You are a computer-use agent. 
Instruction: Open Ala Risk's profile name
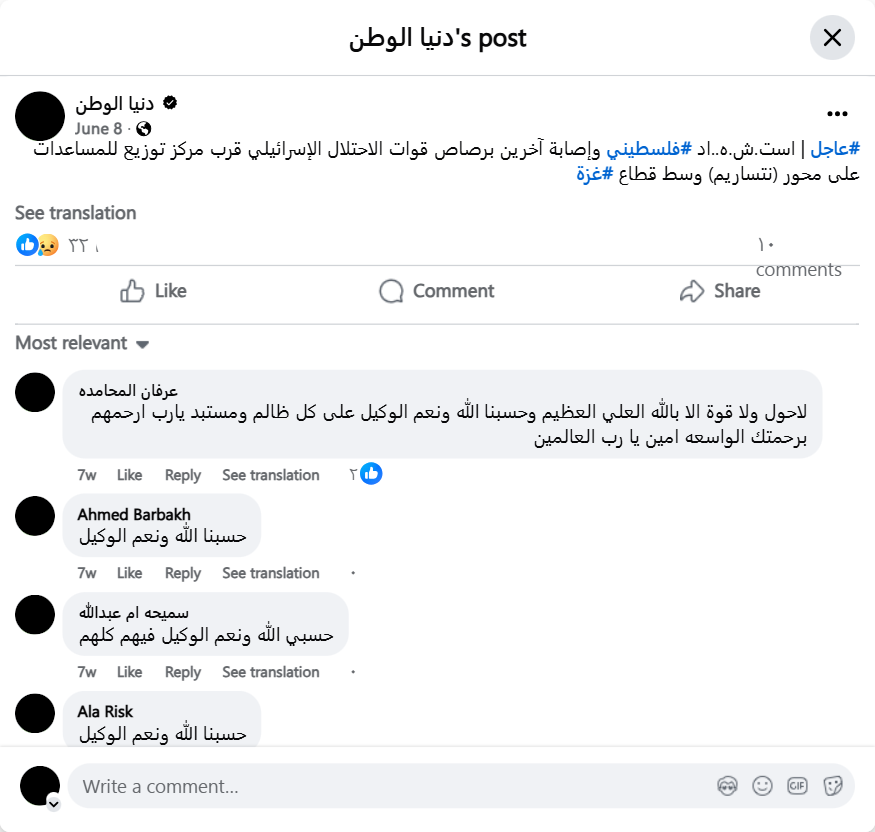click(105, 712)
